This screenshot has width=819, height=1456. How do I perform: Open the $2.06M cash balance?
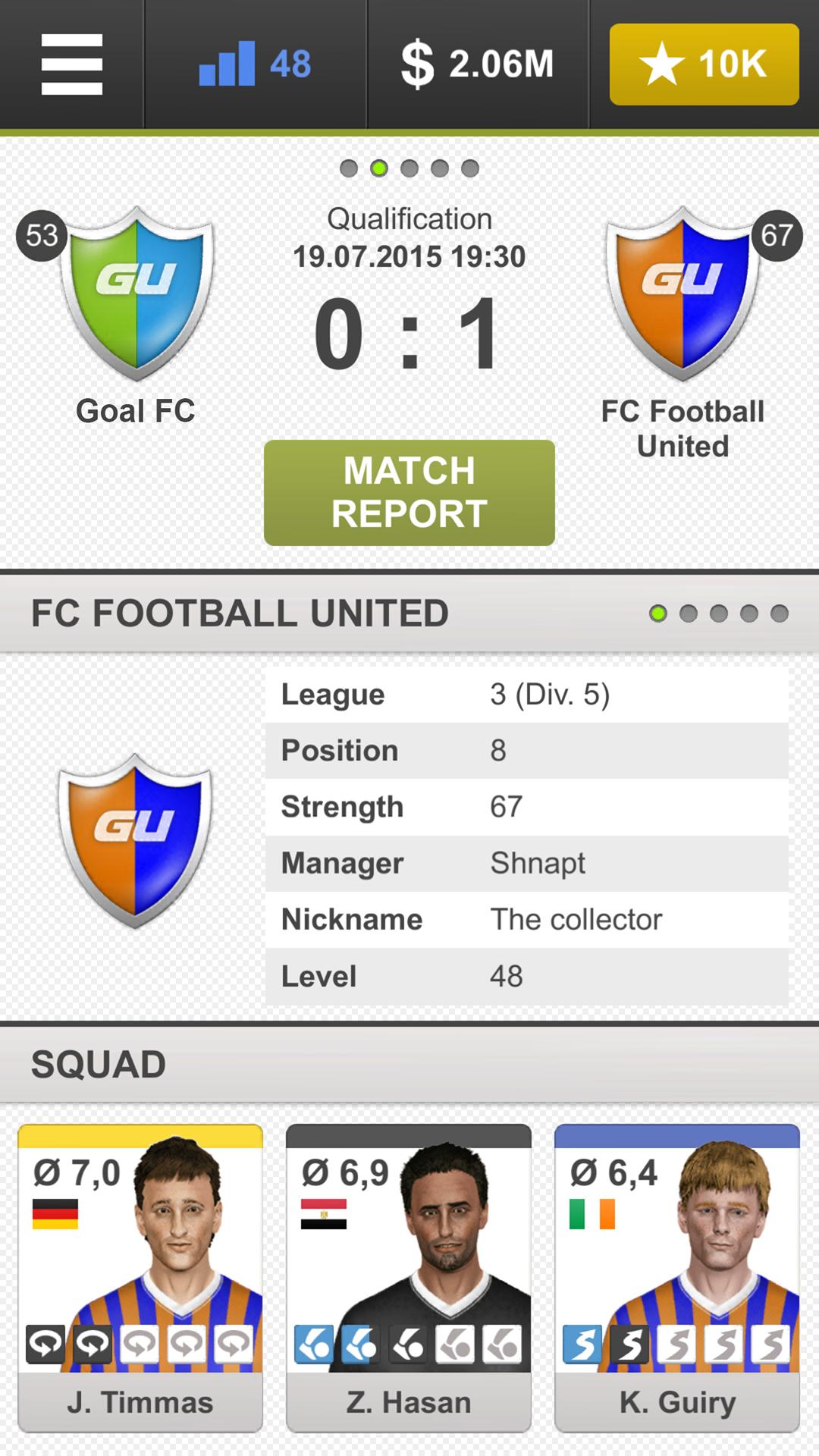478,64
